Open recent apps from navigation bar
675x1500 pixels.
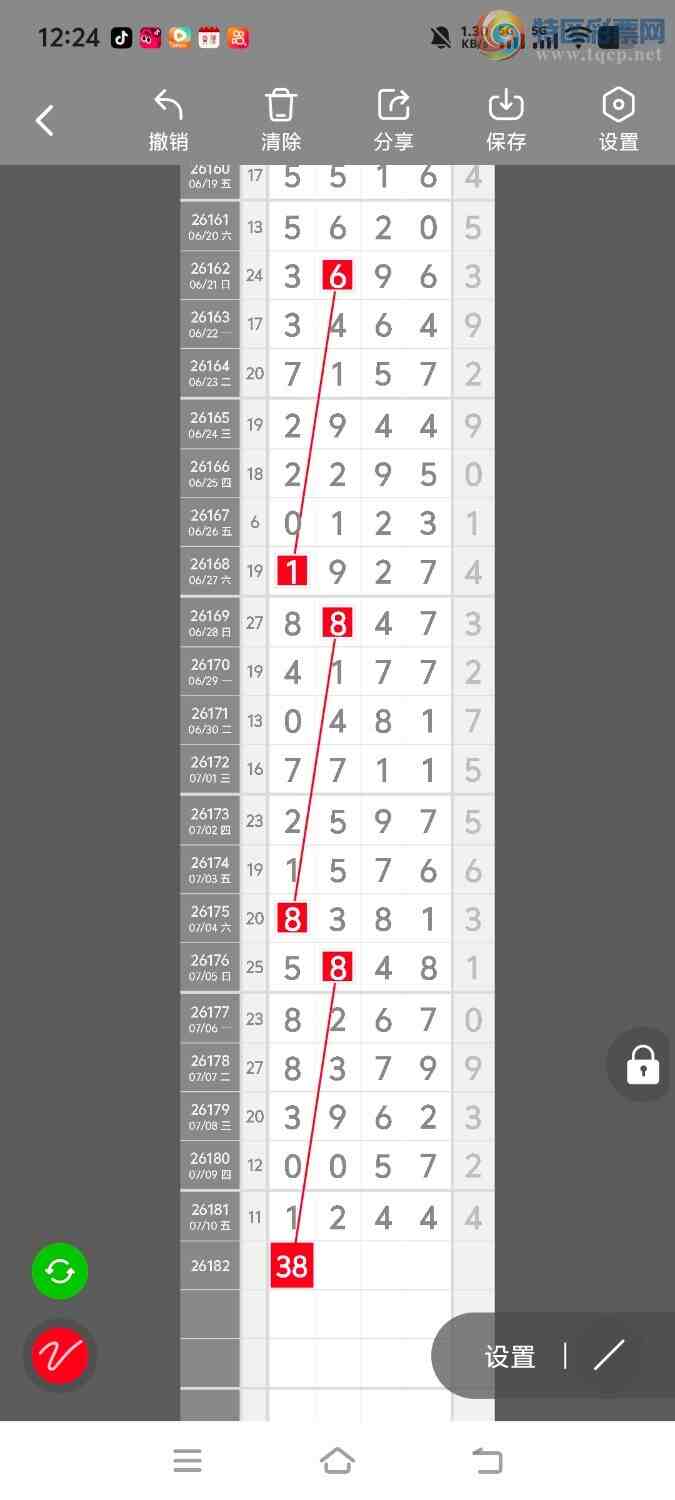pyautogui.click(x=187, y=1461)
